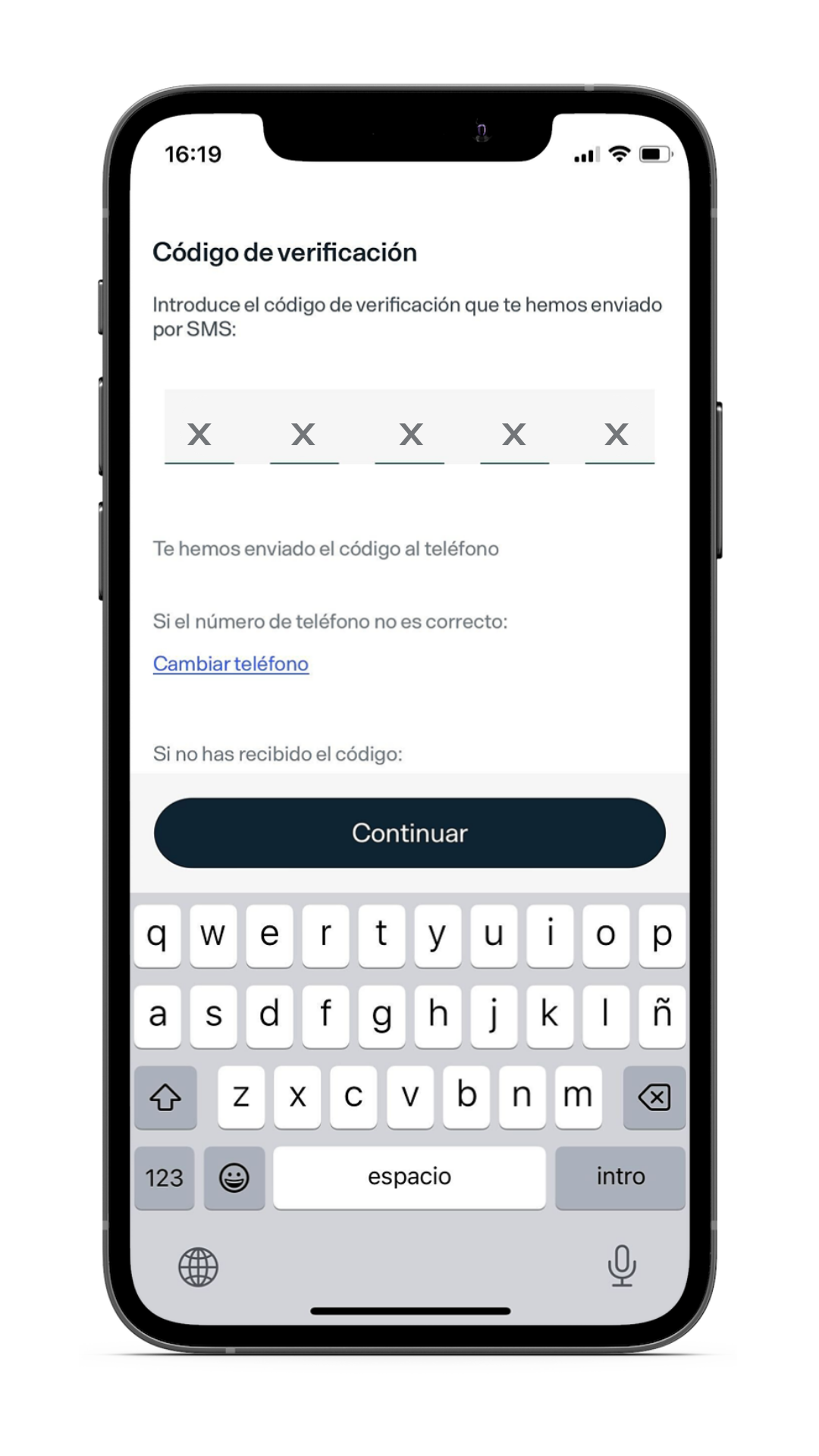This screenshot has height=1456, width=819.
Task: Toggle the shift key
Action: [x=165, y=1097]
